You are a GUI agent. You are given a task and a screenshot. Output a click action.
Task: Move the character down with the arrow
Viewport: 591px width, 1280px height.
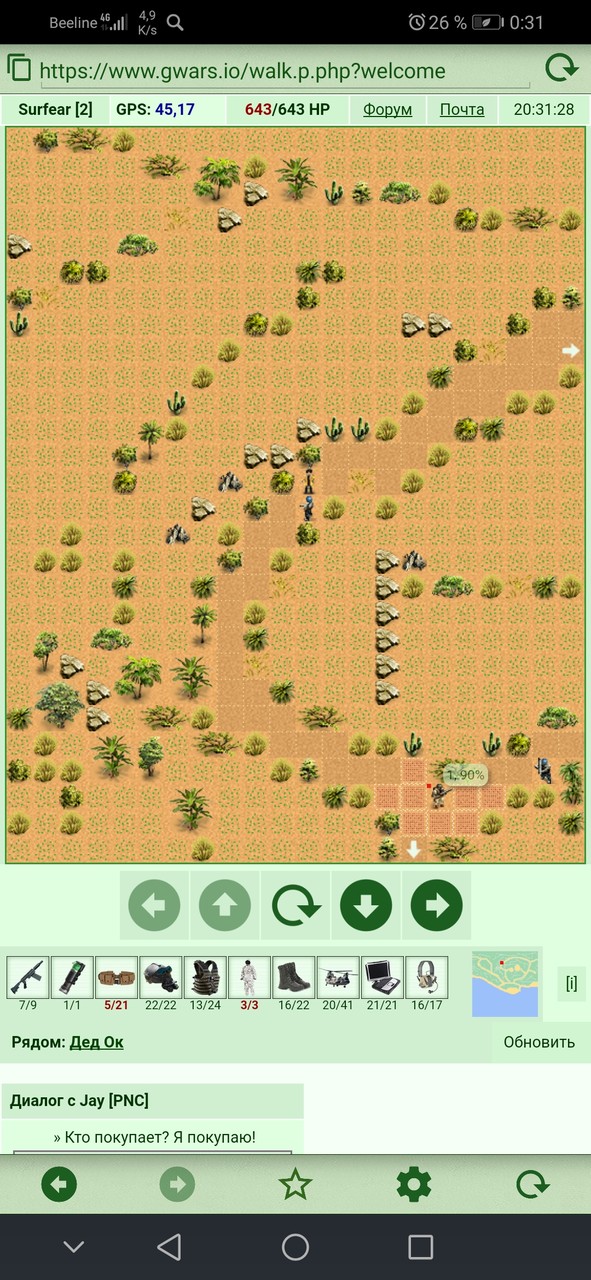[366, 906]
